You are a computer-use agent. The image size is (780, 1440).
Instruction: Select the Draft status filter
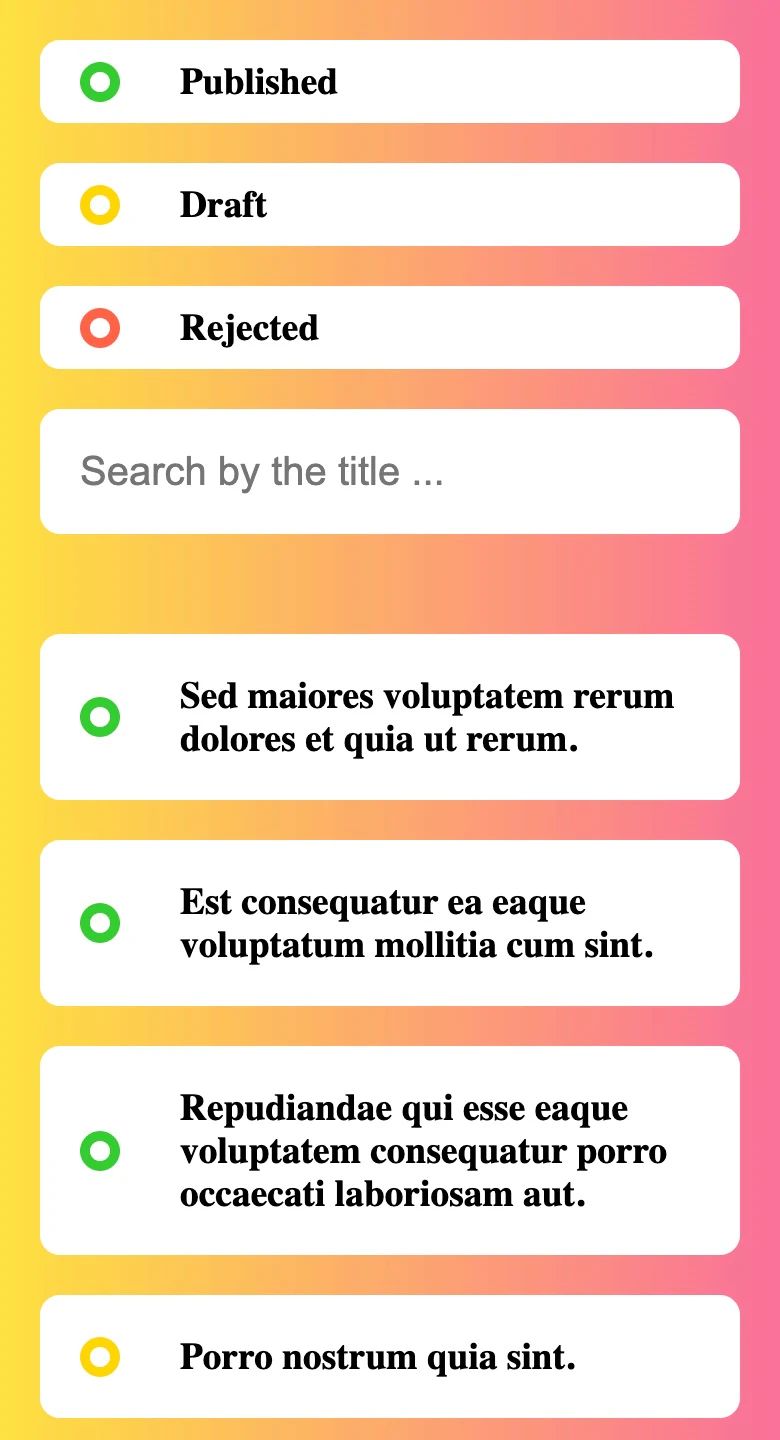pos(388,204)
